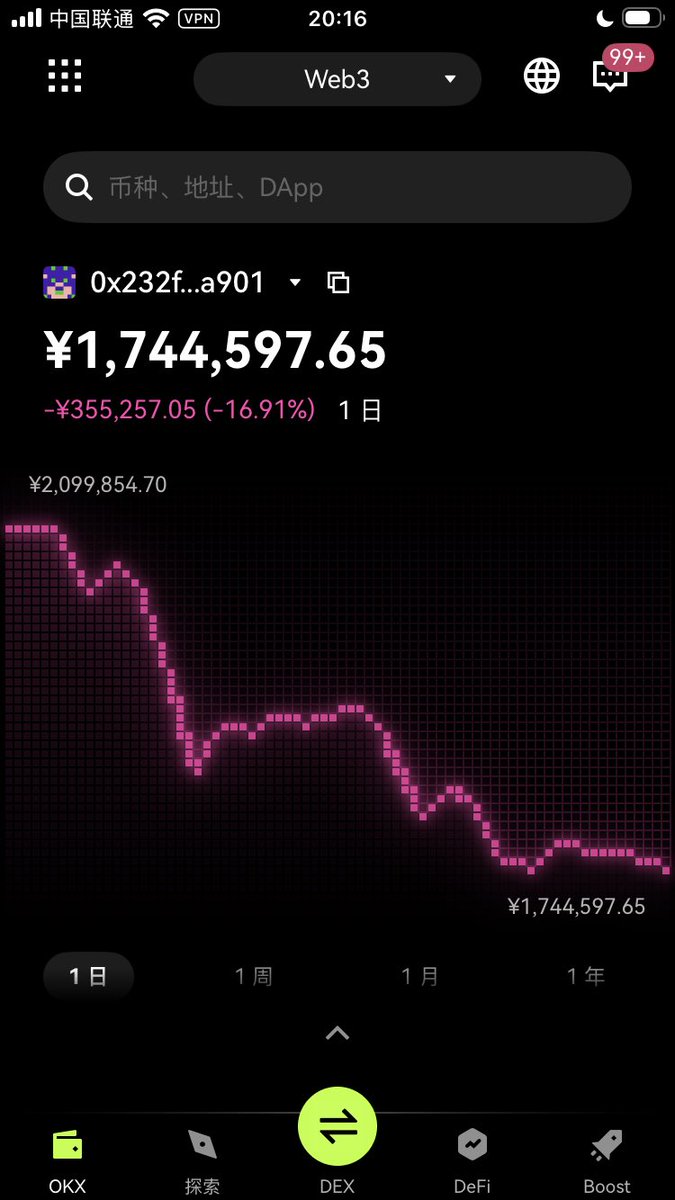
Task: Open the apps grid menu
Action: pyautogui.click(x=65, y=76)
